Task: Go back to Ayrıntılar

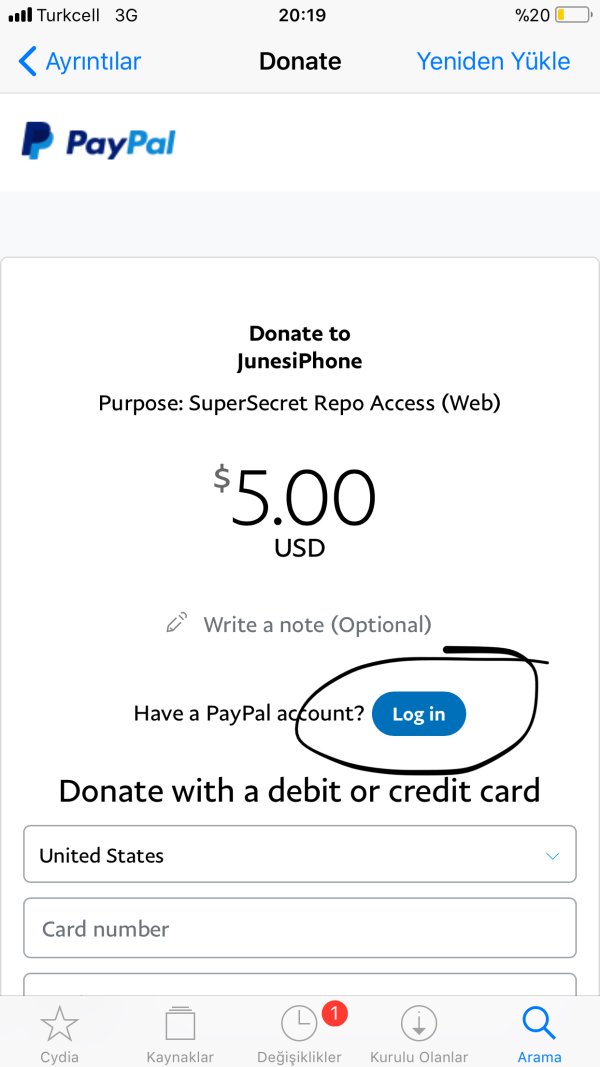Action: coord(80,61)
